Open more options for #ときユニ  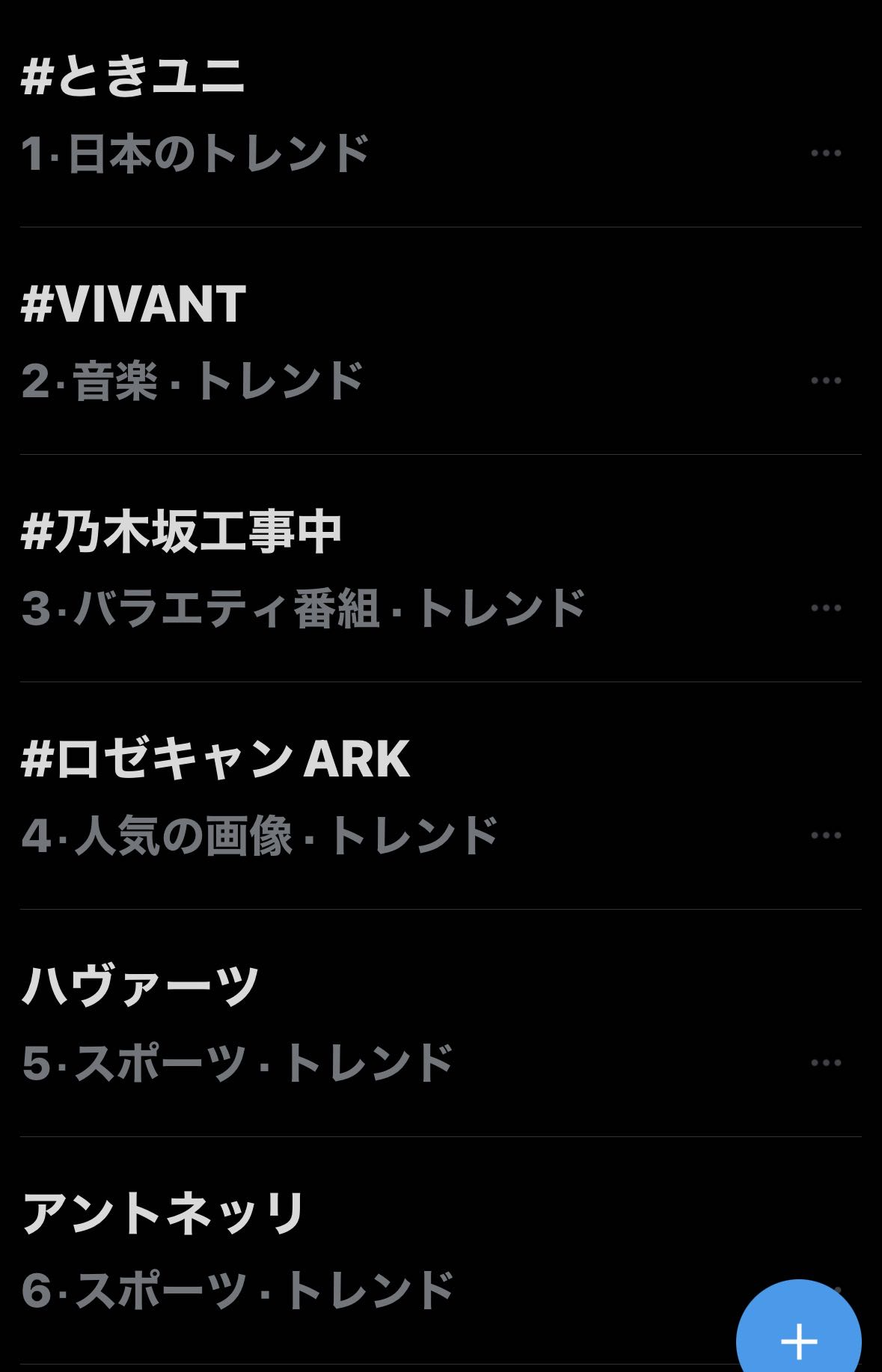826,153
